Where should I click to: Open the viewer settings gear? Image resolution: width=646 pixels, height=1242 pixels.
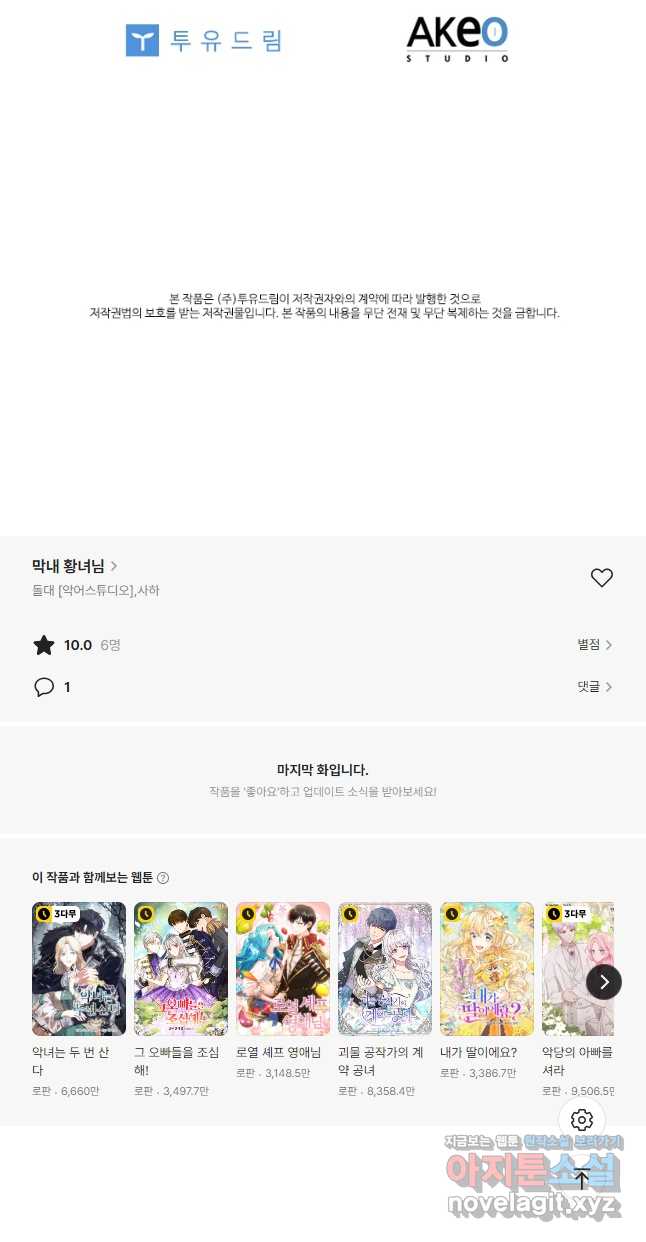[582, 1120]
